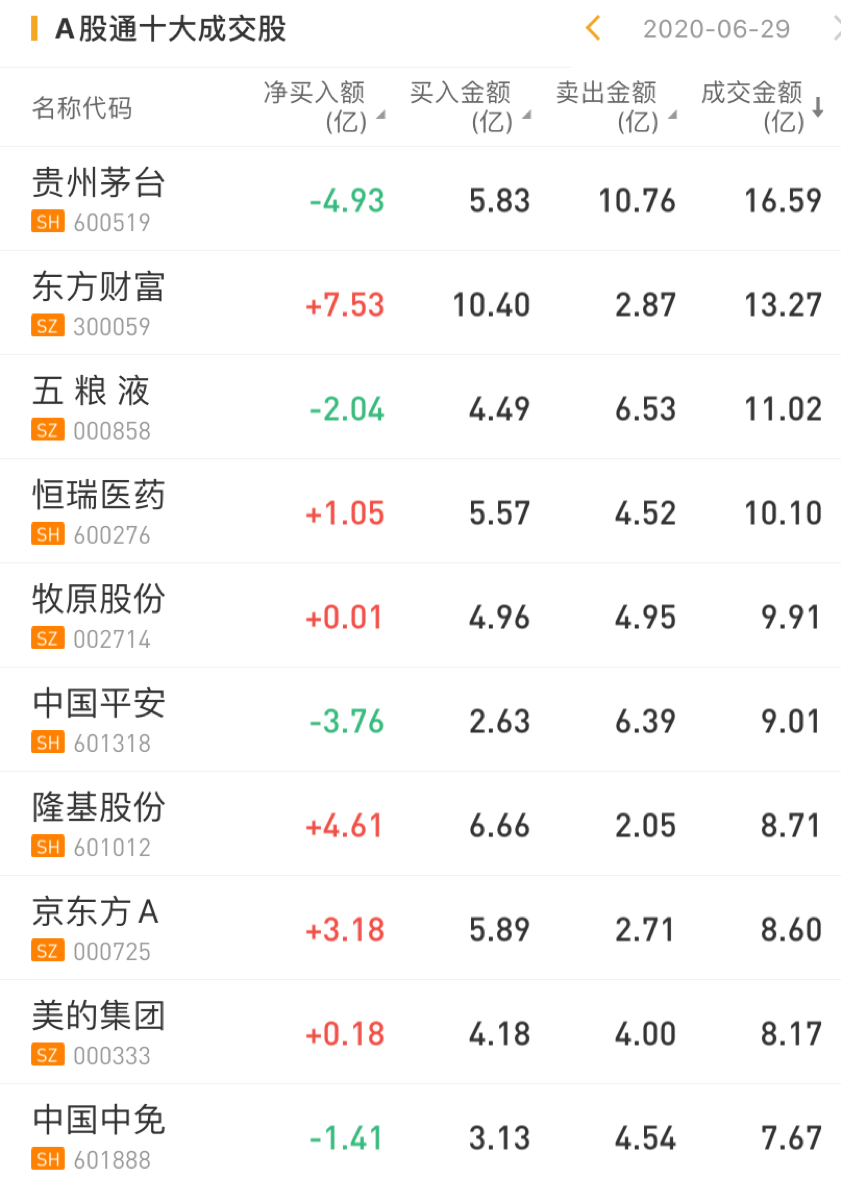Sort by 卖出金额 column
The width and height of the screenshot is (841, 1177).
[x=615, y=107]
